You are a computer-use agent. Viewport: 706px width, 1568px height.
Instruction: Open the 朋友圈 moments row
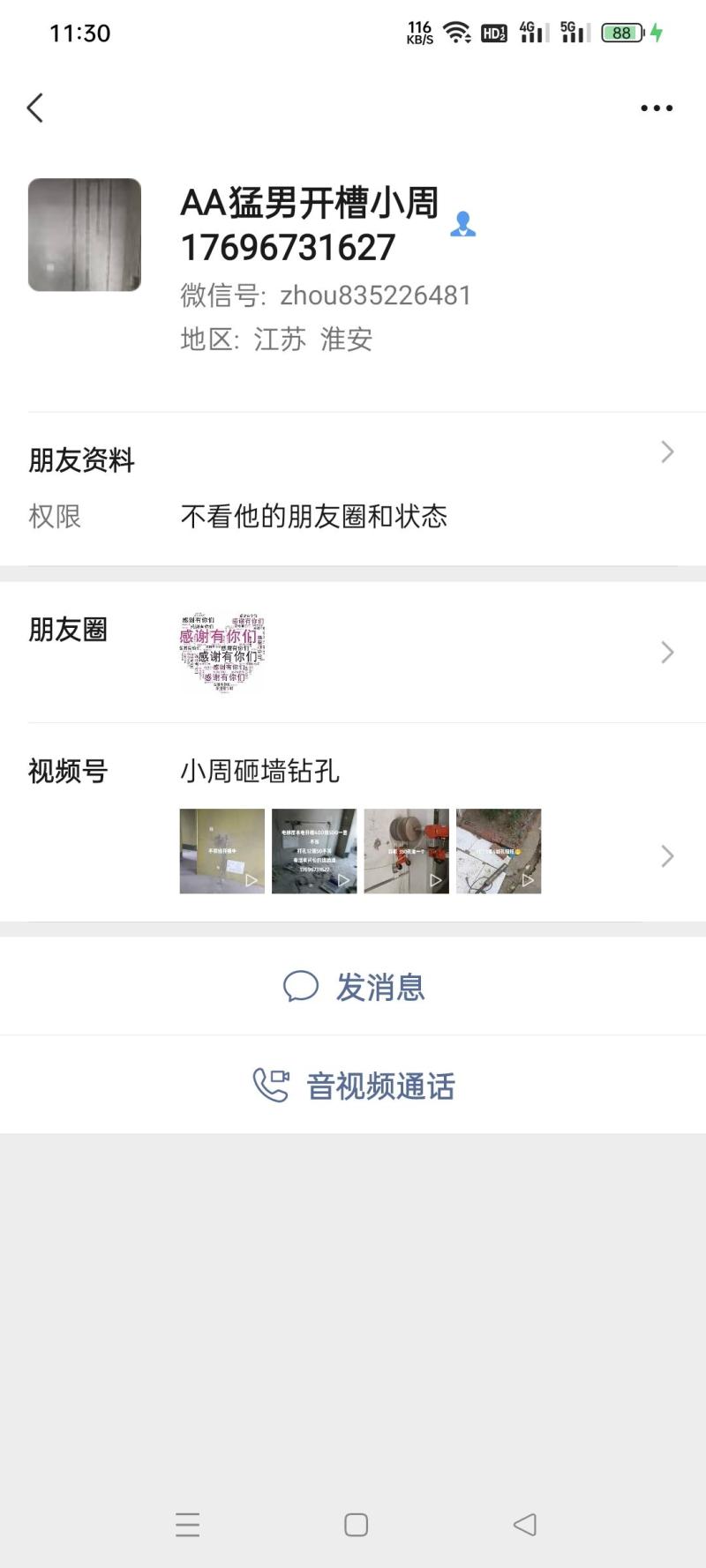[353, 653]
